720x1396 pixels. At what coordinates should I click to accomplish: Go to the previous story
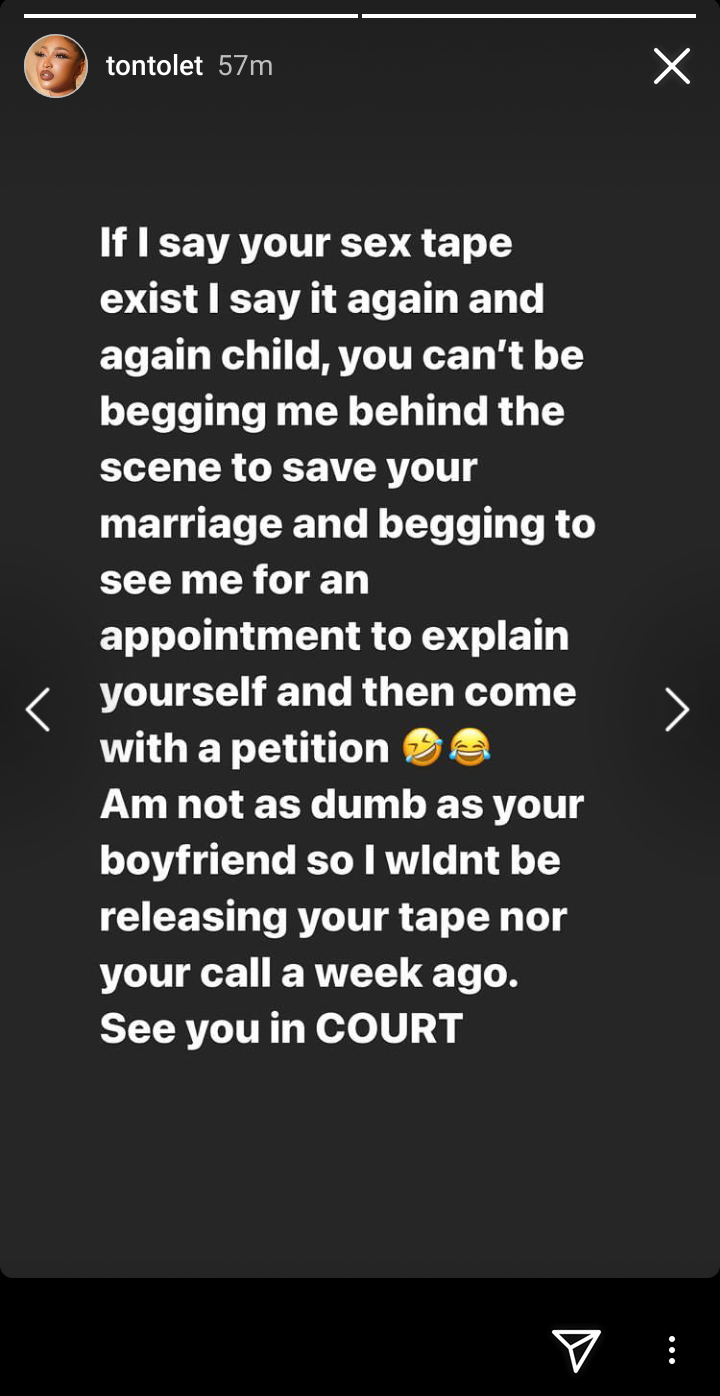click(38, 710)
